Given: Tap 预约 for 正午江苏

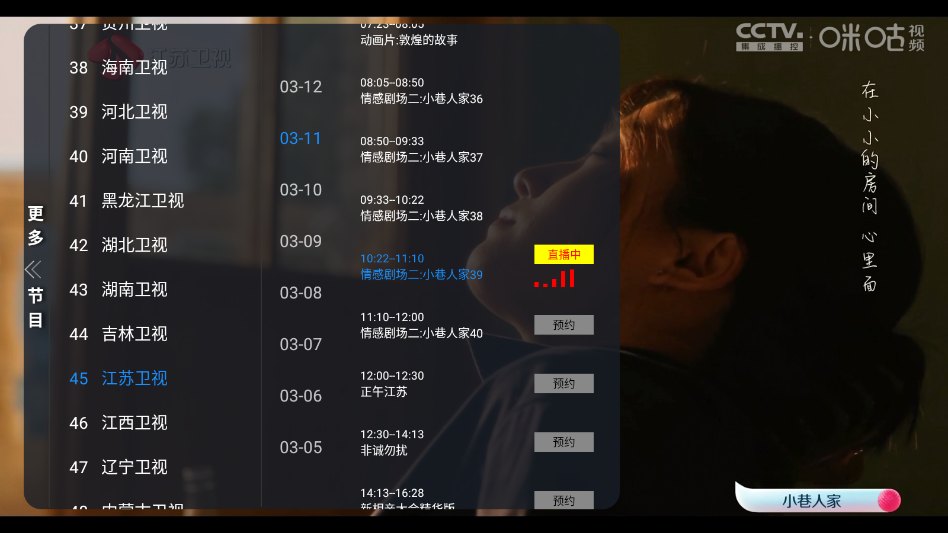Looking at the screenshot, I should click(x=563, y=384).
